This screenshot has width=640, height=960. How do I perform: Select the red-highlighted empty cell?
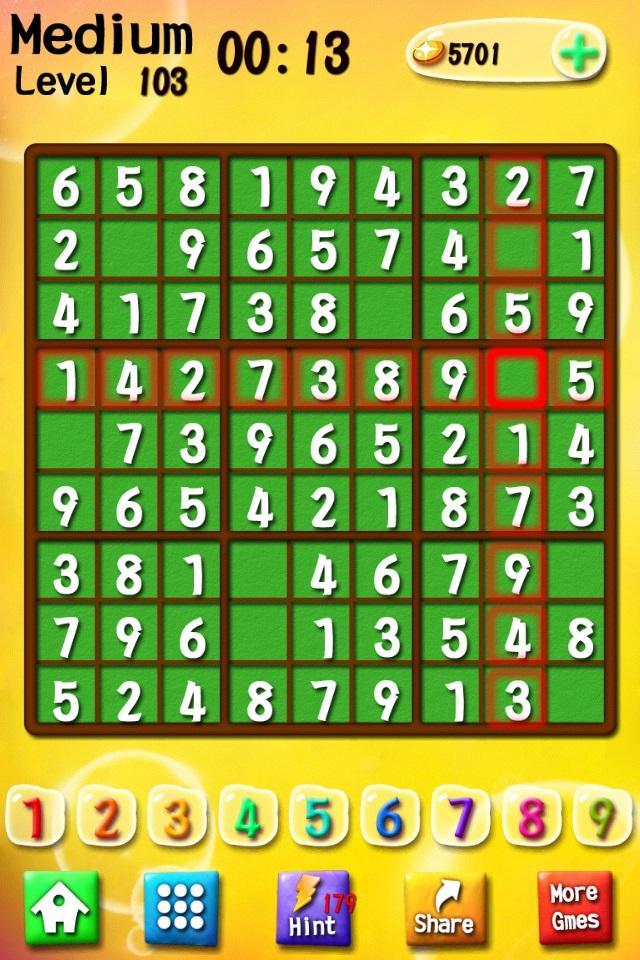click(x=517, y=378)
